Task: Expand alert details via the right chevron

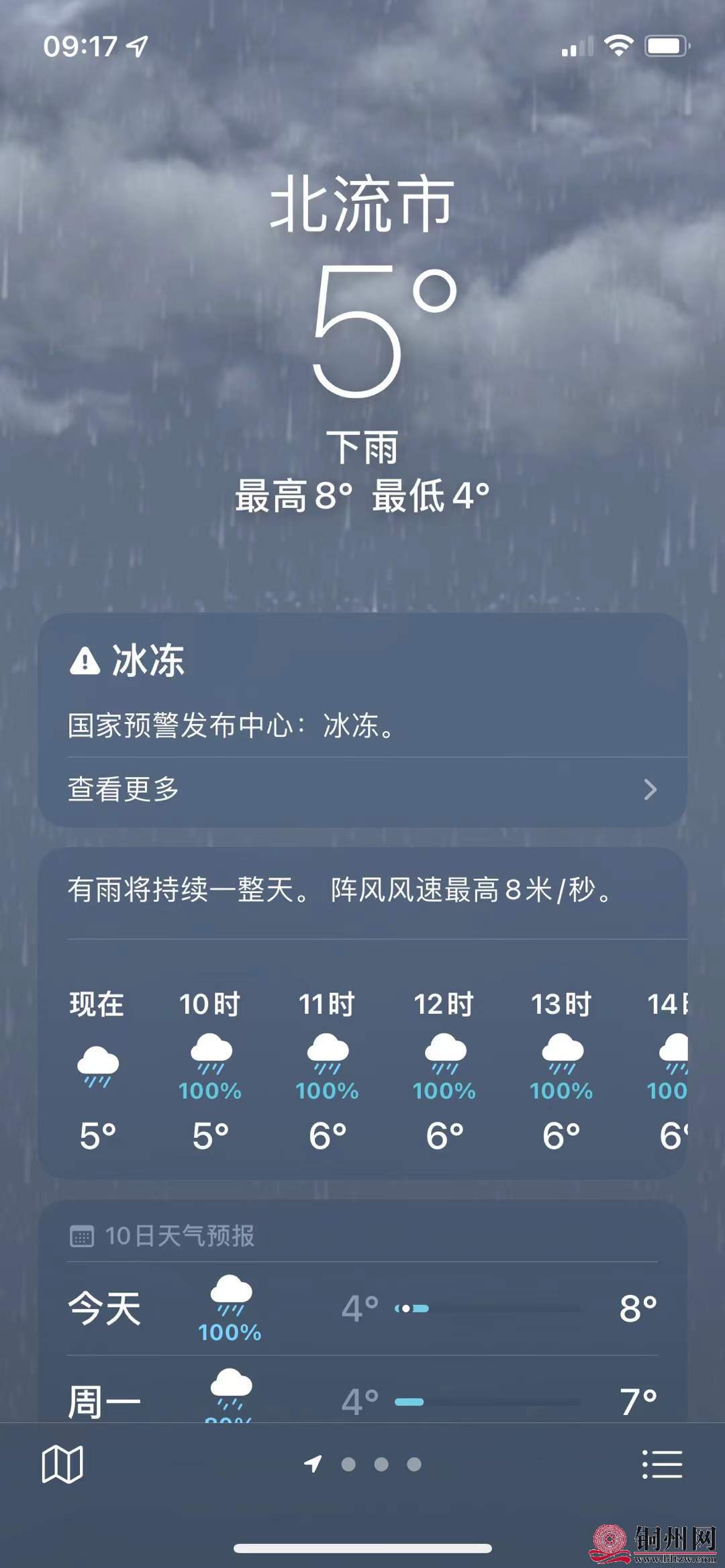Action: 650,790
